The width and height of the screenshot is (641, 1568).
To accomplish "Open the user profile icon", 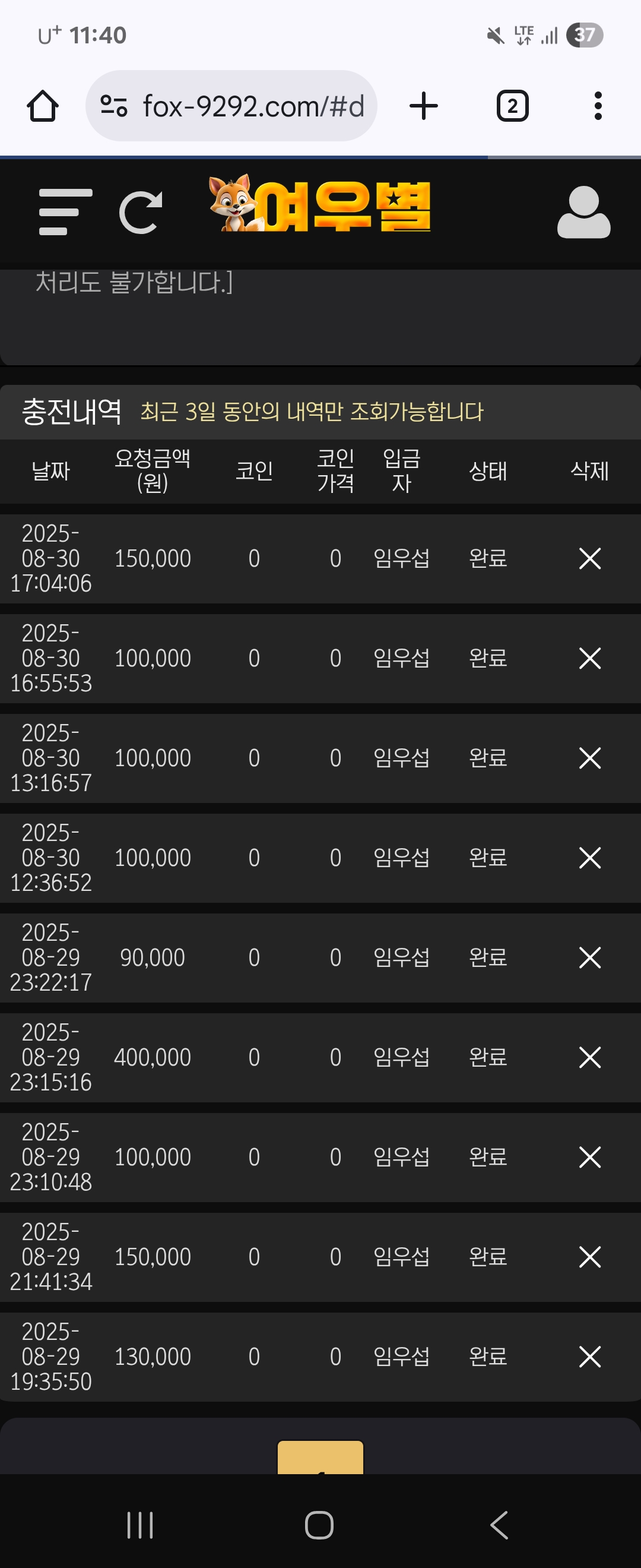I will click(x=583, y=212).
